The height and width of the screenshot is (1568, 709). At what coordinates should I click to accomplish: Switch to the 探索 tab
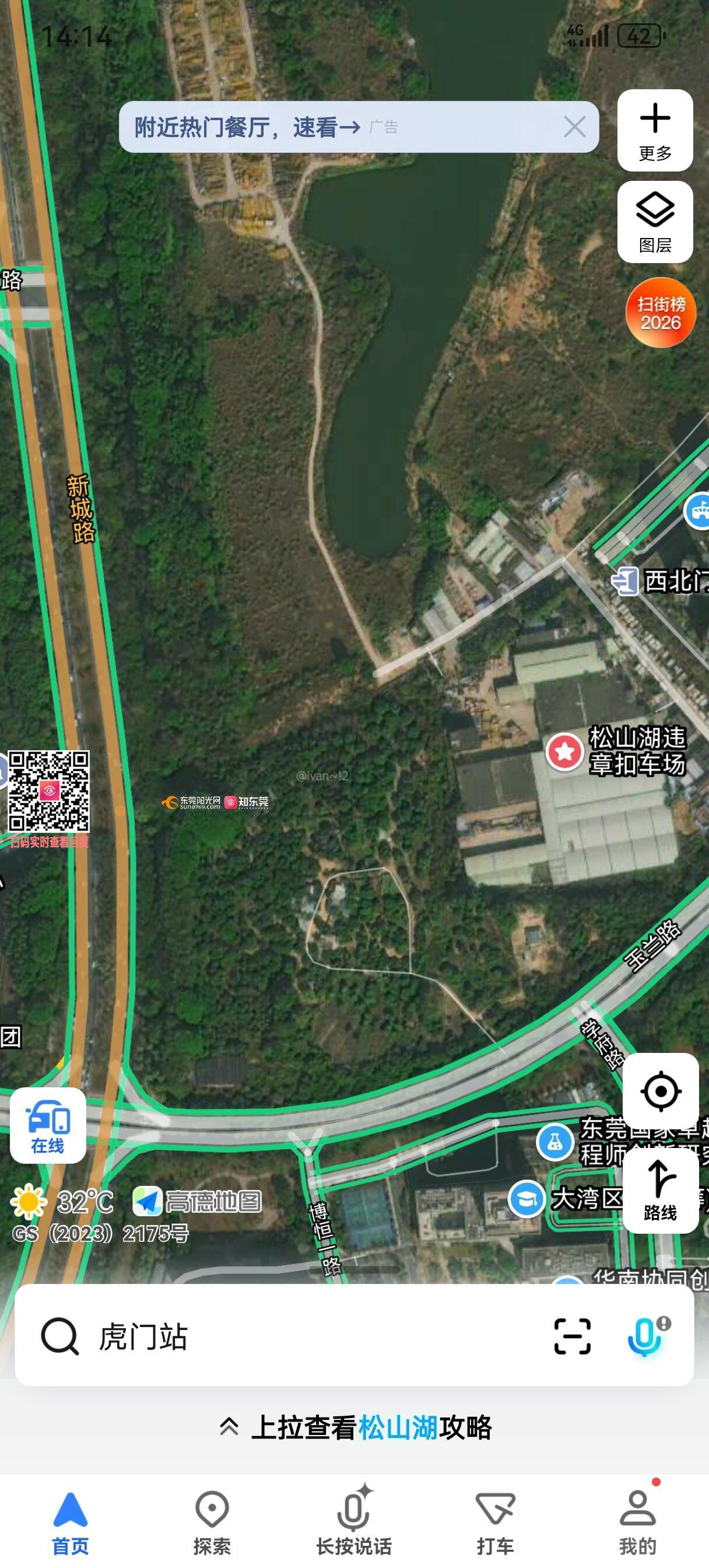pos(212,1522)
